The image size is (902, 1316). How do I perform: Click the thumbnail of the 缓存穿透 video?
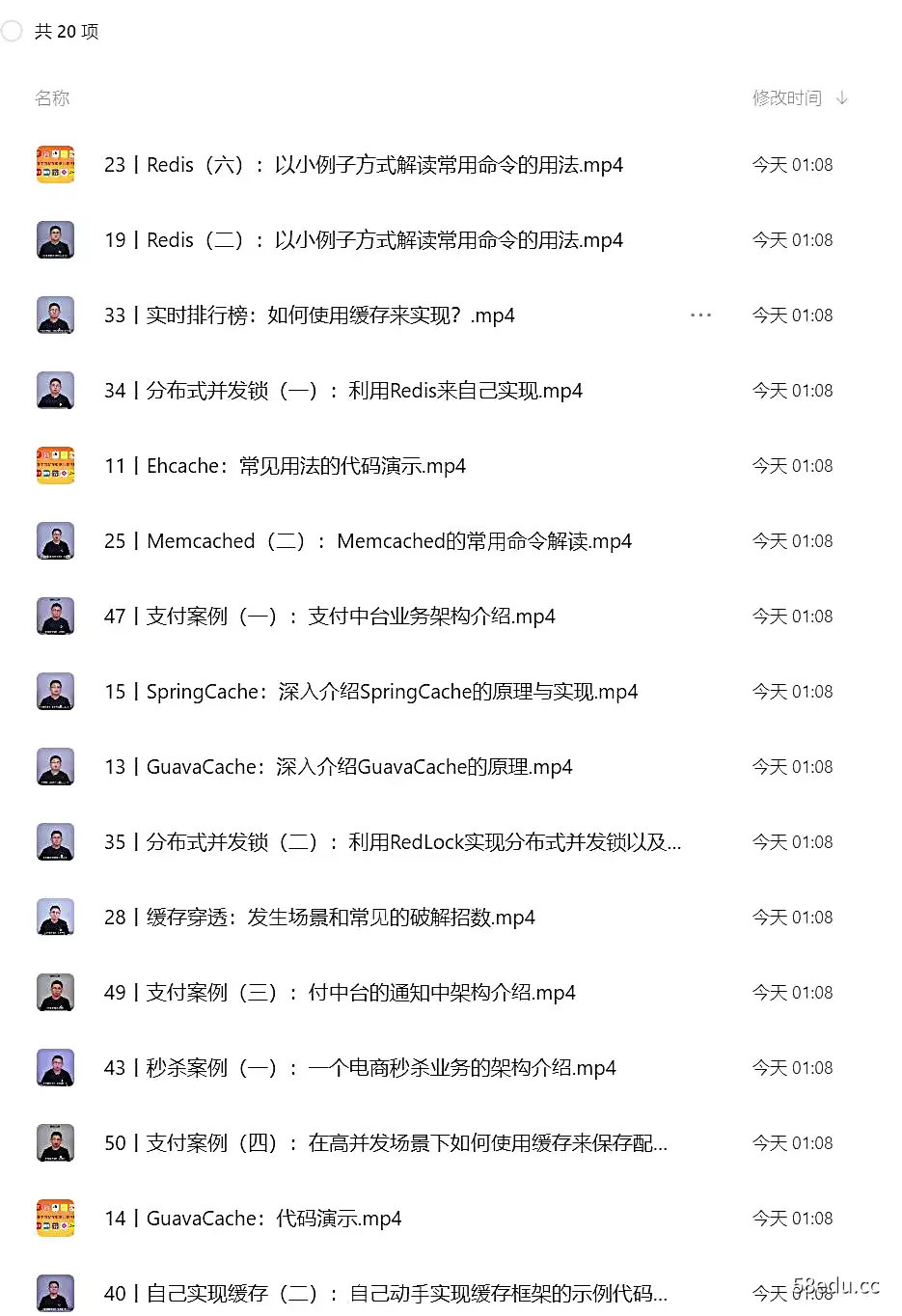click(x=55, y=917)
